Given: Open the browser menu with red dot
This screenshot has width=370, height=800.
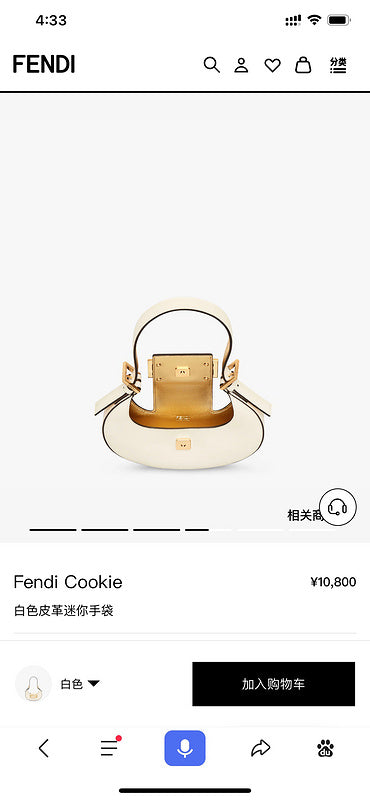Looking at the screenshot, I should click(110, 747).
